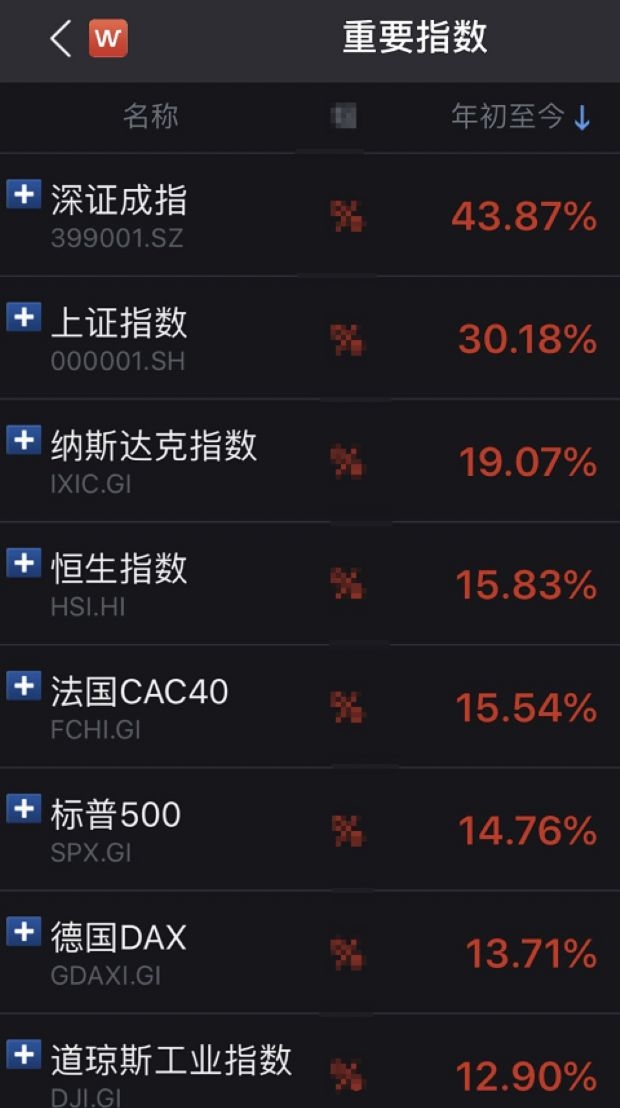Image resolution: width=620 pixels, height=1108 pixels.
Task: Add 德国DAX to watchlist
Action: point(23,932)
